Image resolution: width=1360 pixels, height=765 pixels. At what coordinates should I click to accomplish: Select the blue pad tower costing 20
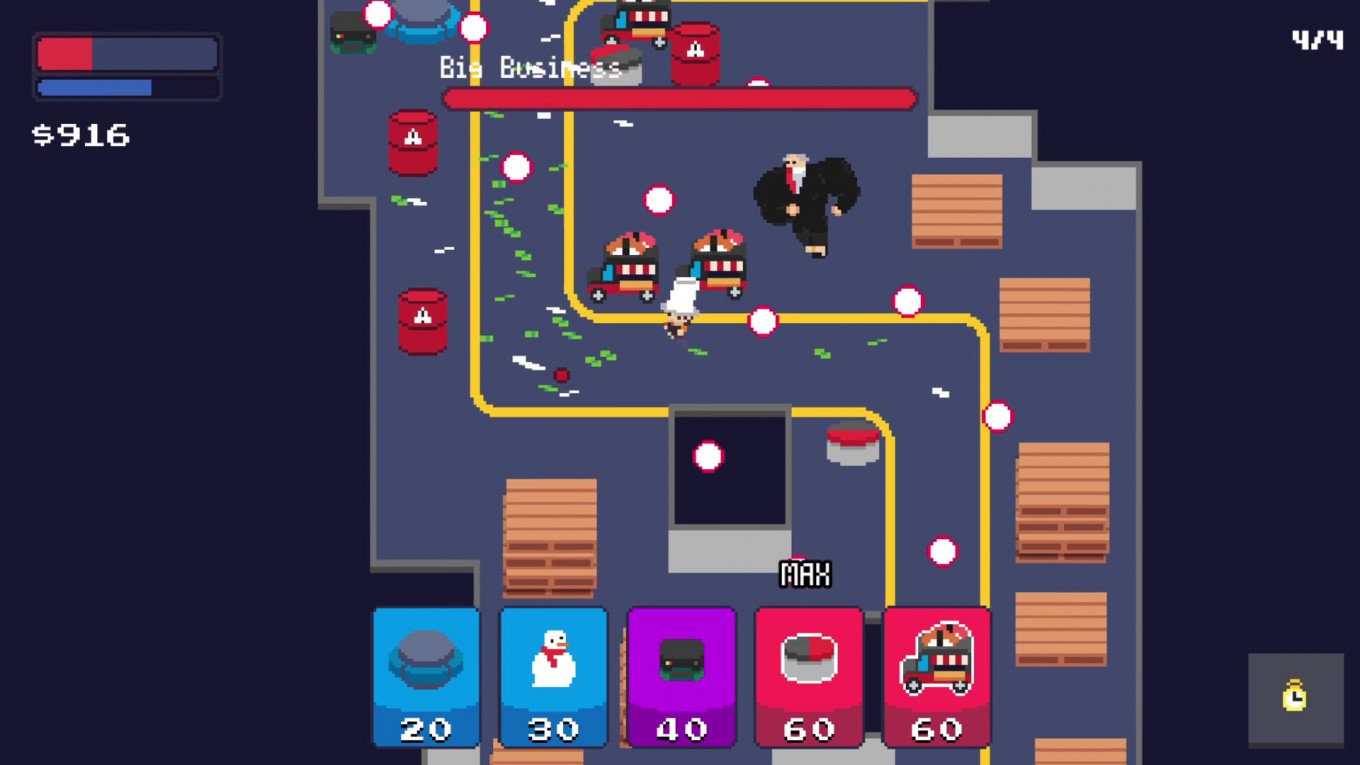[426, 677]
